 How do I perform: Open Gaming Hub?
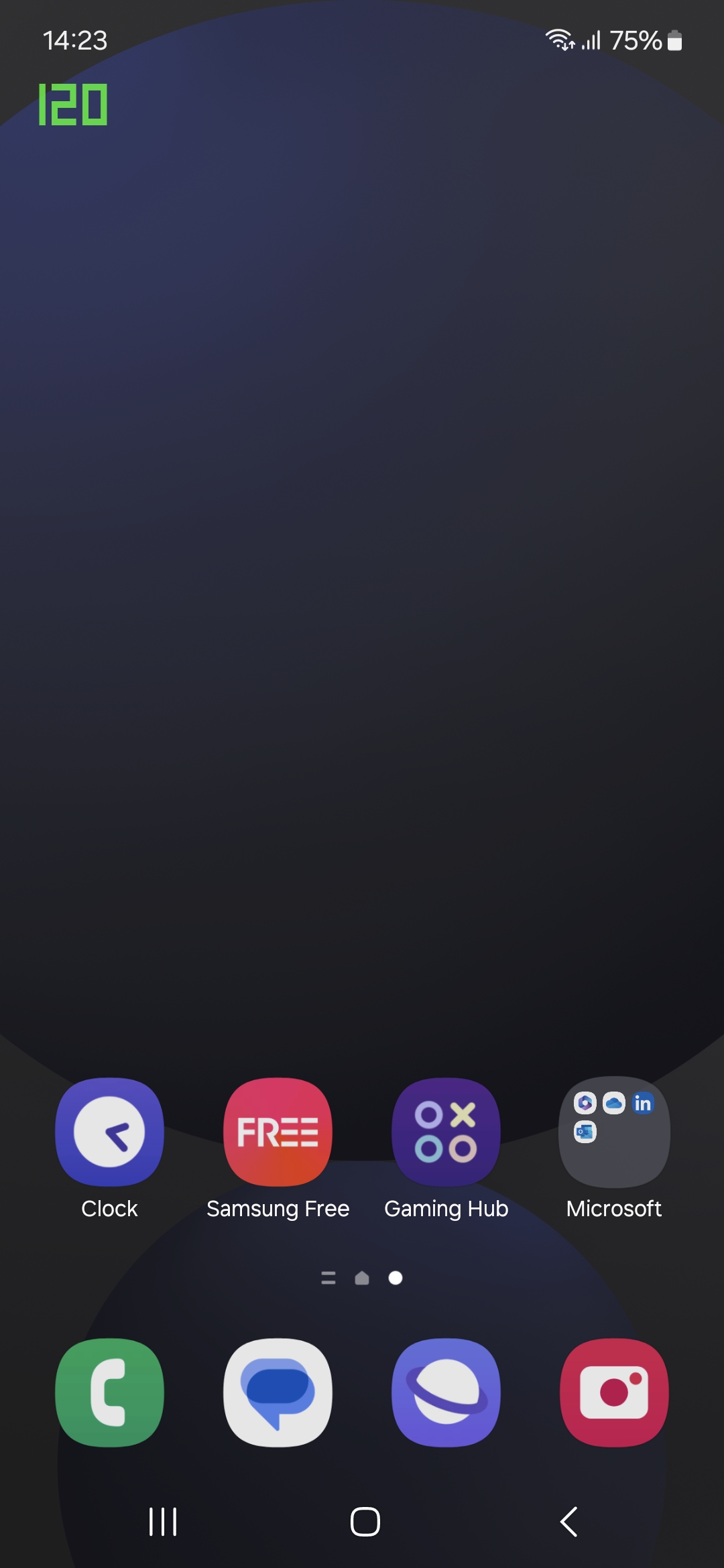point(446,1132)
